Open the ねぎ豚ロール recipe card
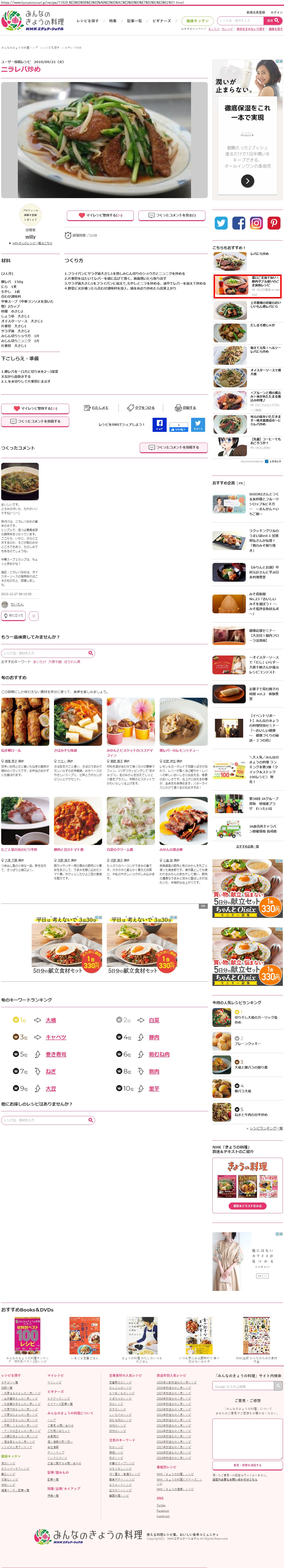This screenshot has height=1568, width=284. (26, 727)
